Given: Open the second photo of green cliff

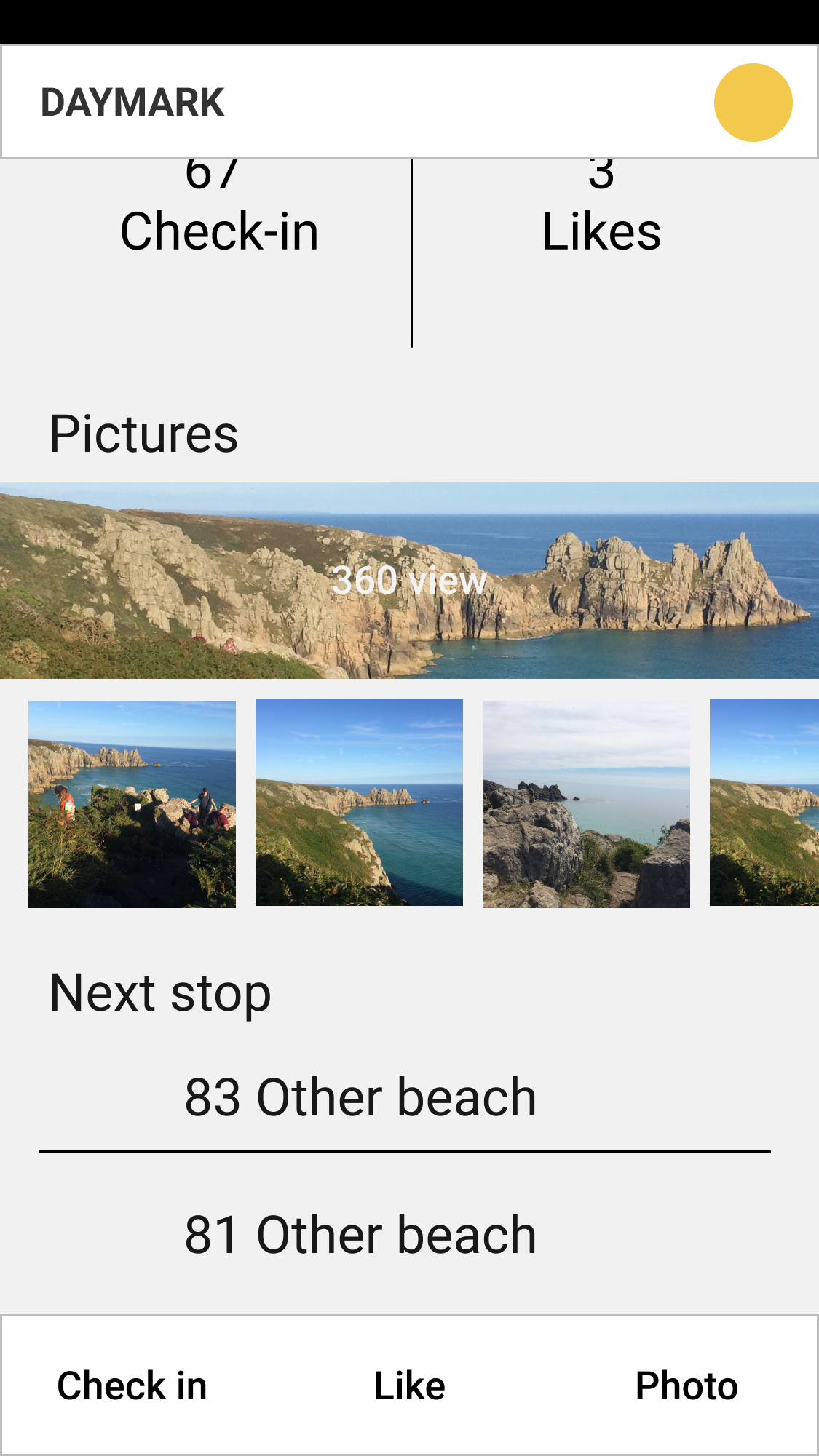Looking at the screenshot, I should (359, 803).
